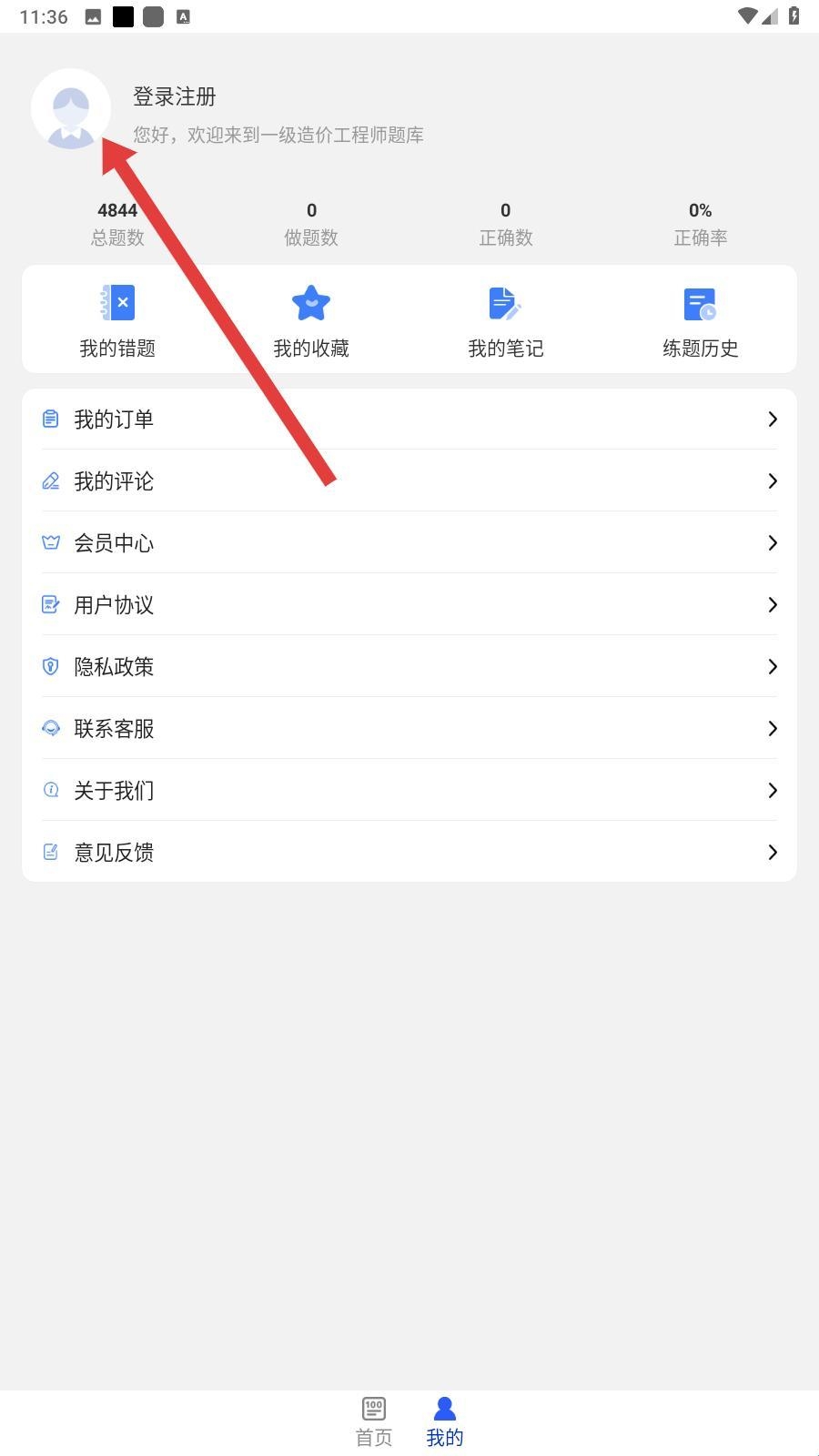819x1456 pixels.
Task: Open 登录注册 login link
Action: pos(175,96)
